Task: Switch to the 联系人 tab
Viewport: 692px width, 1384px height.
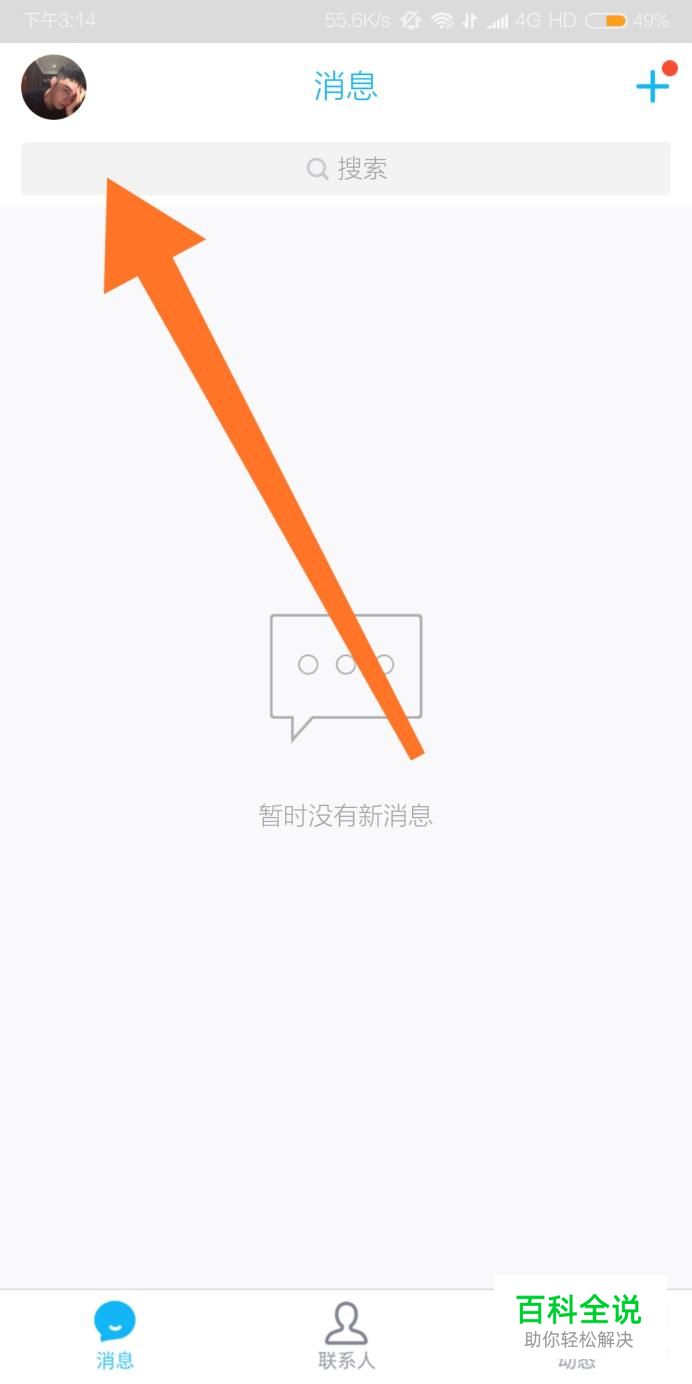Action: 346,1334
